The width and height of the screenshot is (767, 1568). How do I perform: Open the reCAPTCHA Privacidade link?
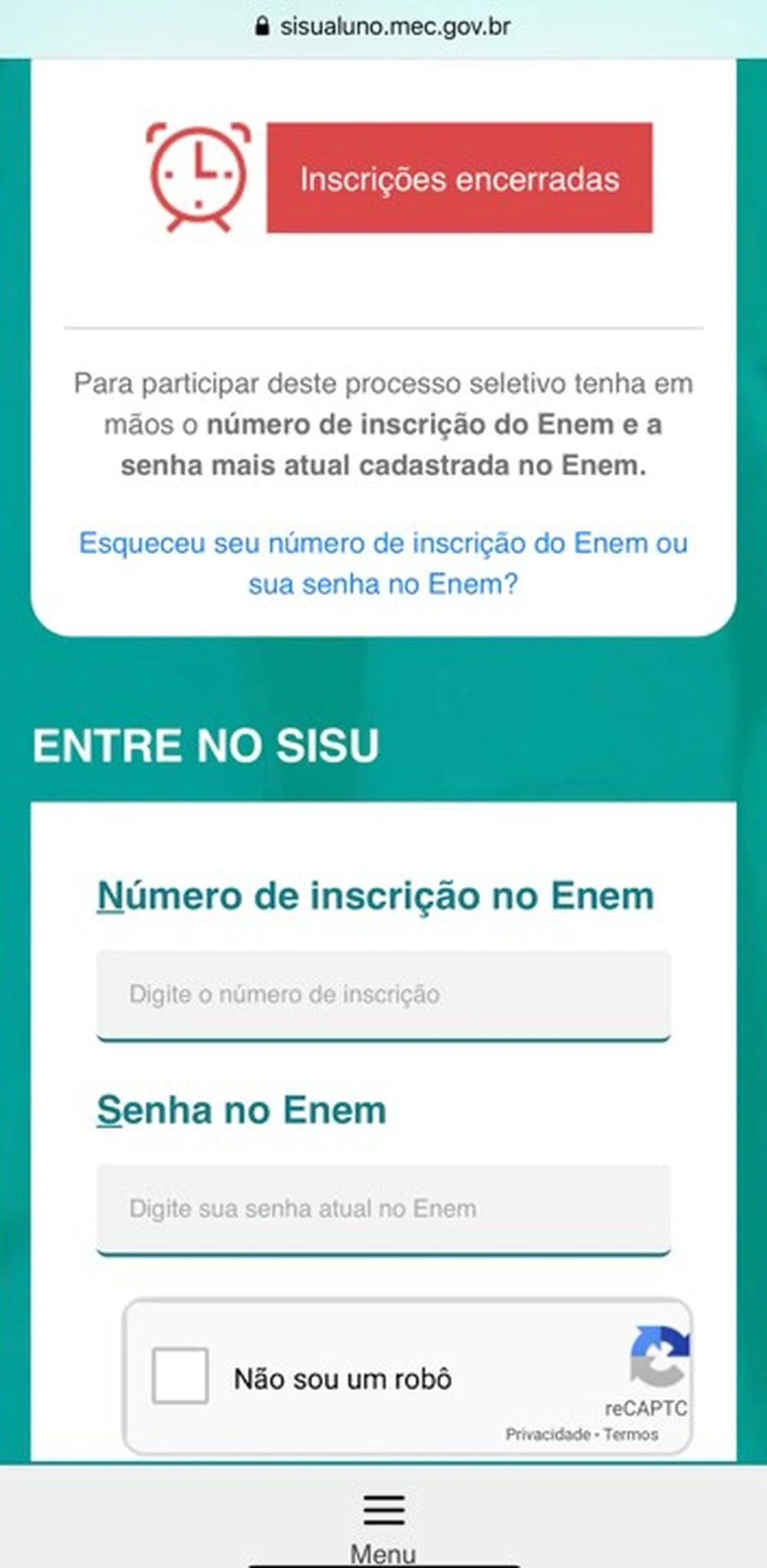(547, 1435)
